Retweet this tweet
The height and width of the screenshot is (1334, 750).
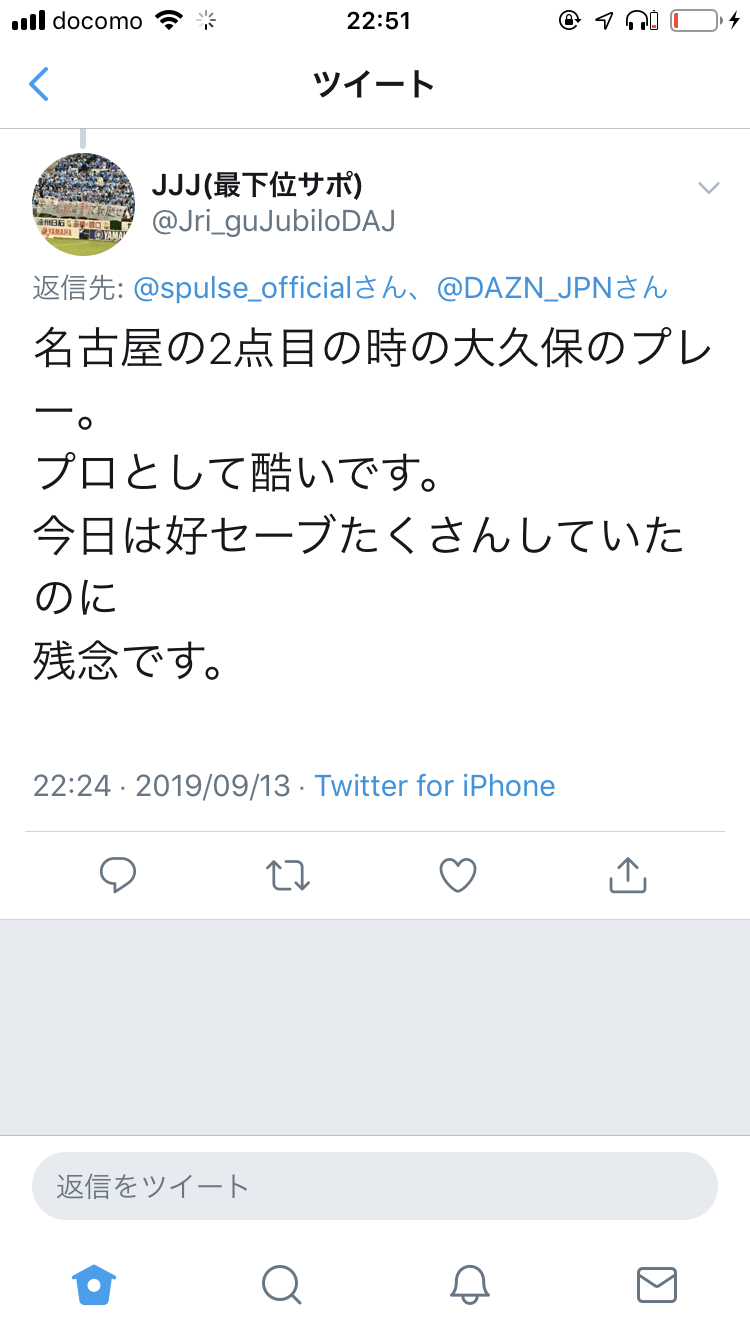(x=288, y=876)
